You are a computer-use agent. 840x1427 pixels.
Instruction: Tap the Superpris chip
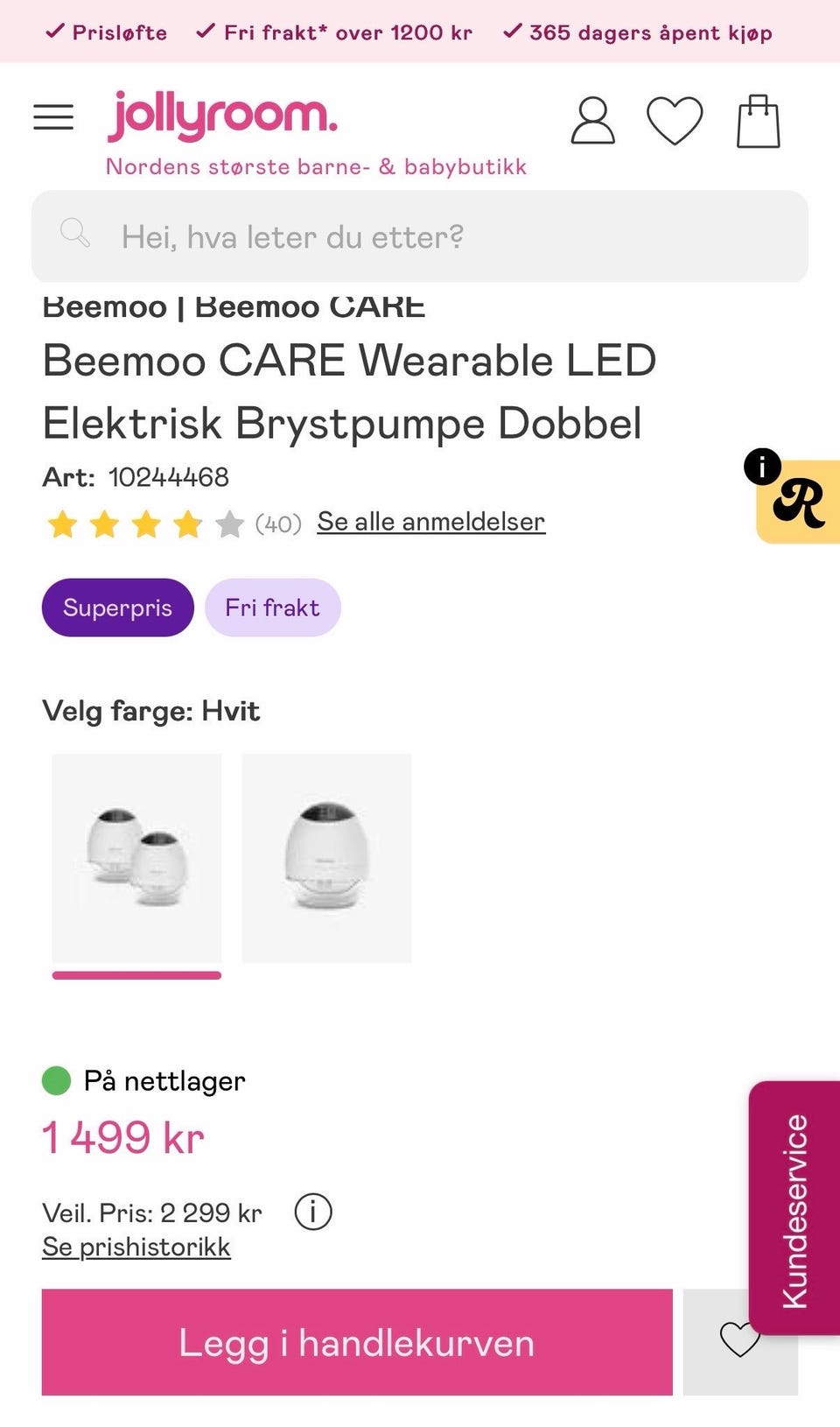(118, 608)
